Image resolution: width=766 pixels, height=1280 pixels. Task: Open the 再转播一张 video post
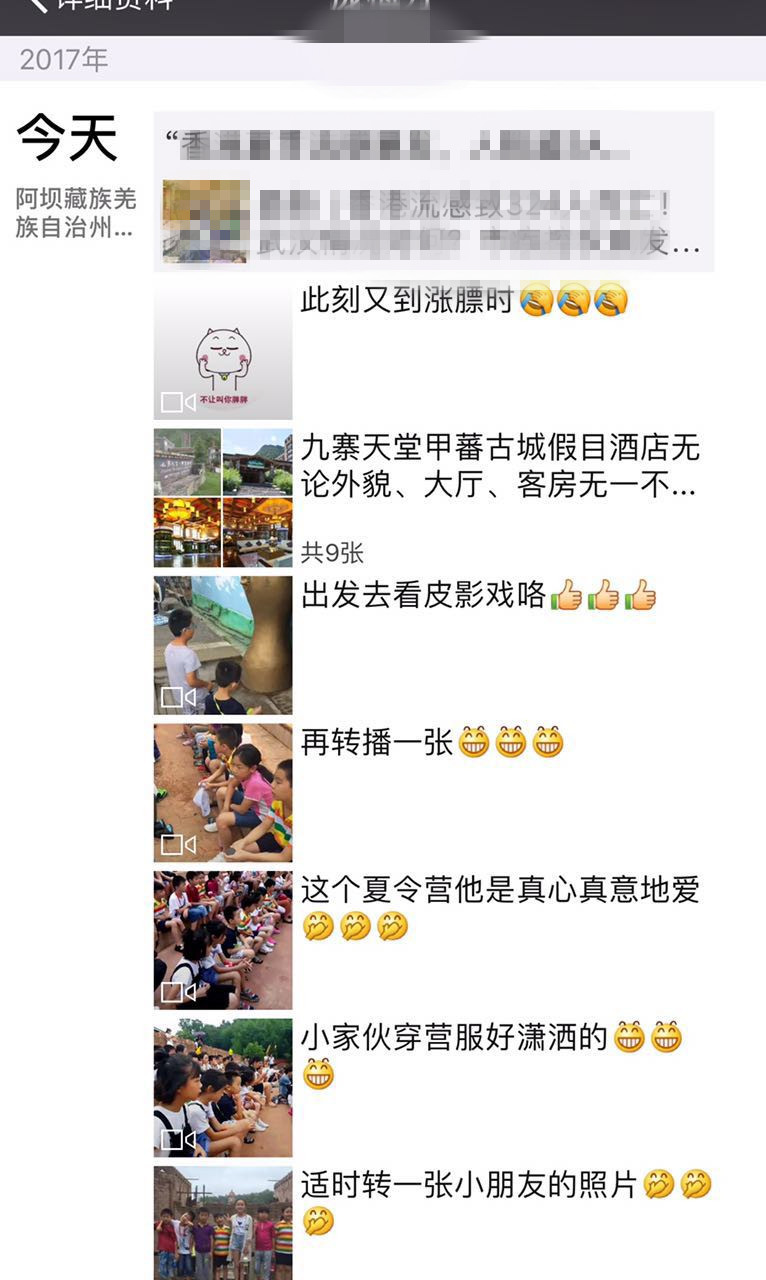click(x=223, y=793)
